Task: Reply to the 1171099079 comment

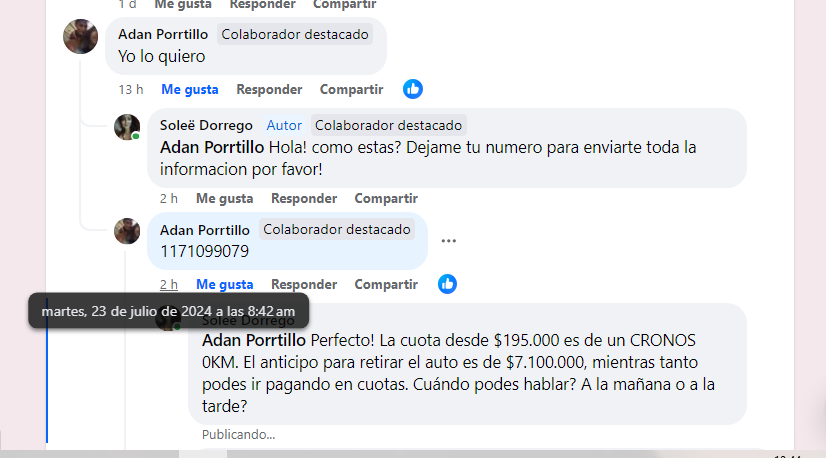Action: point(304,284)
